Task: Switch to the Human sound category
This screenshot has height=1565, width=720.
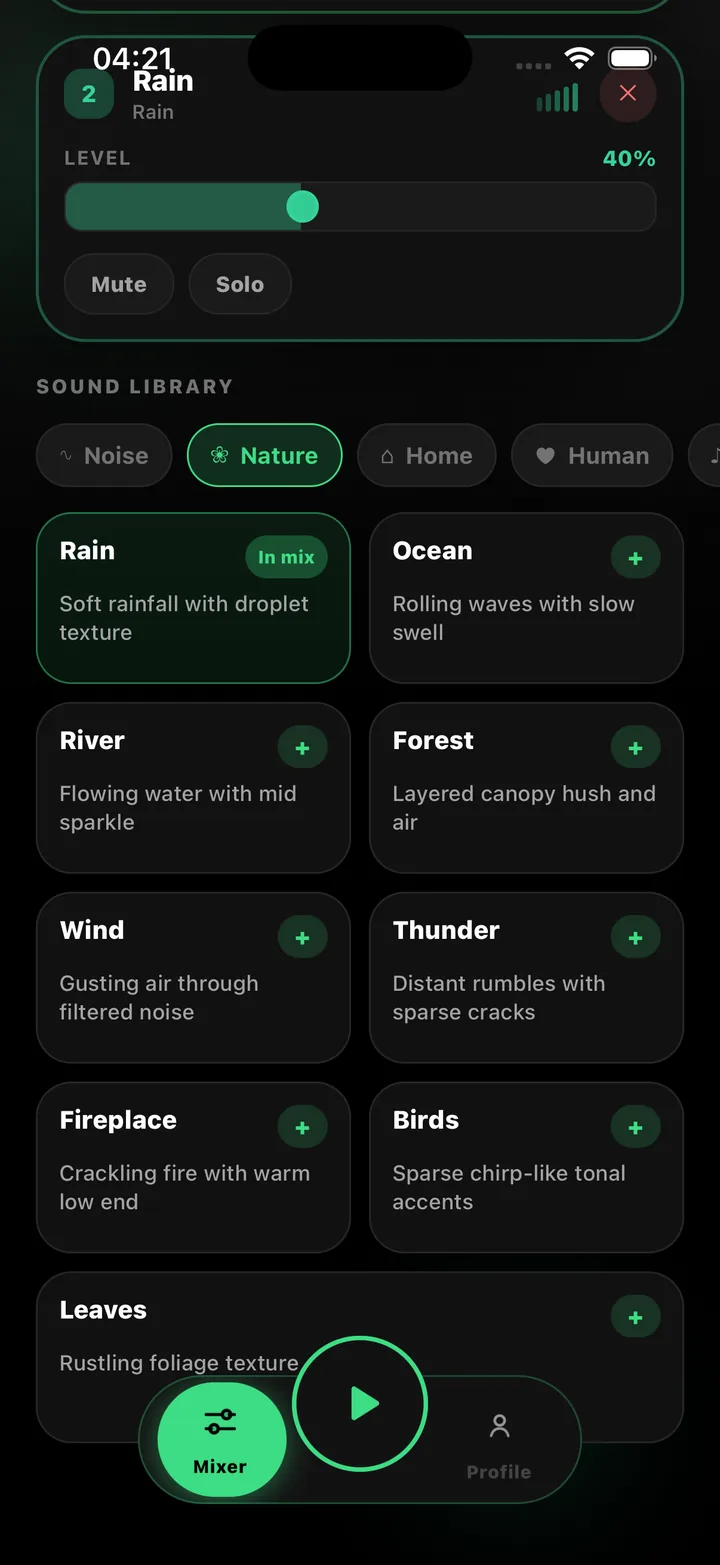Action: [592, 456]
